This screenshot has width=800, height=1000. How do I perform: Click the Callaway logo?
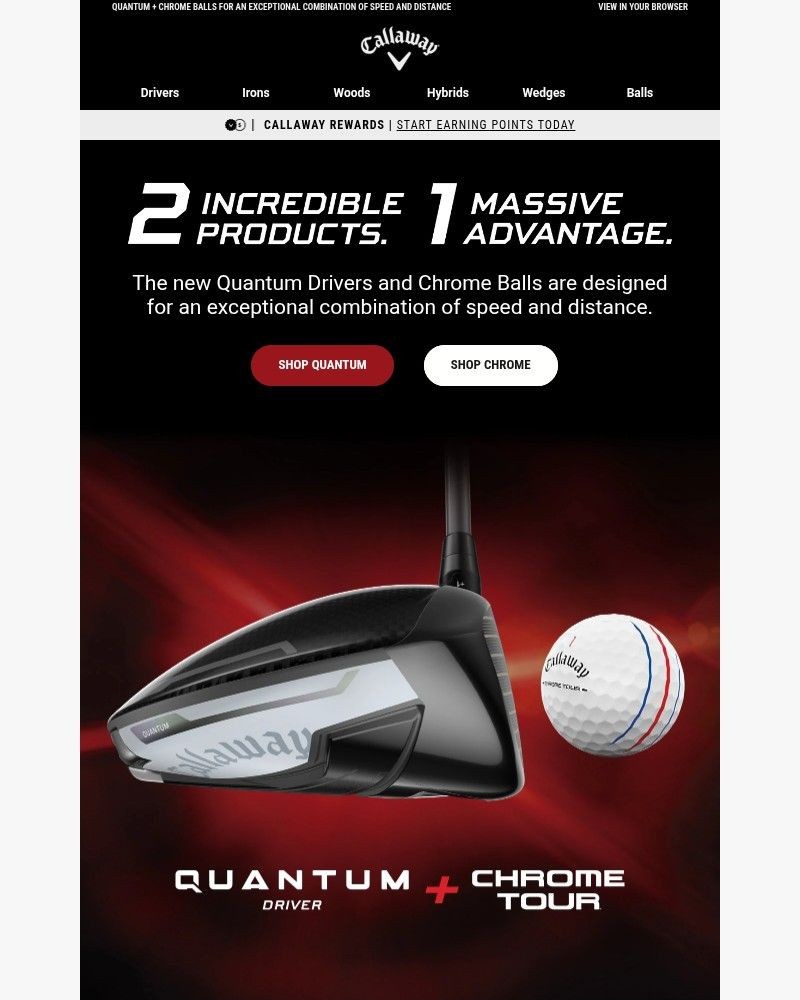[x=399, y=44]
